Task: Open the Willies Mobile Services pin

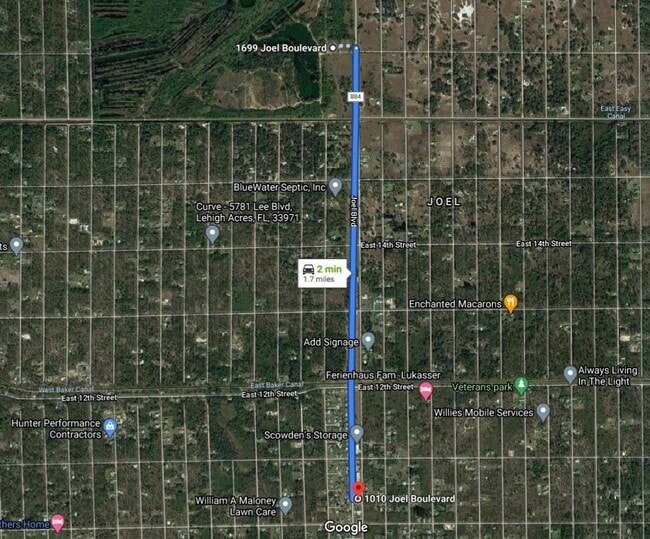Action: click(542, 411)
